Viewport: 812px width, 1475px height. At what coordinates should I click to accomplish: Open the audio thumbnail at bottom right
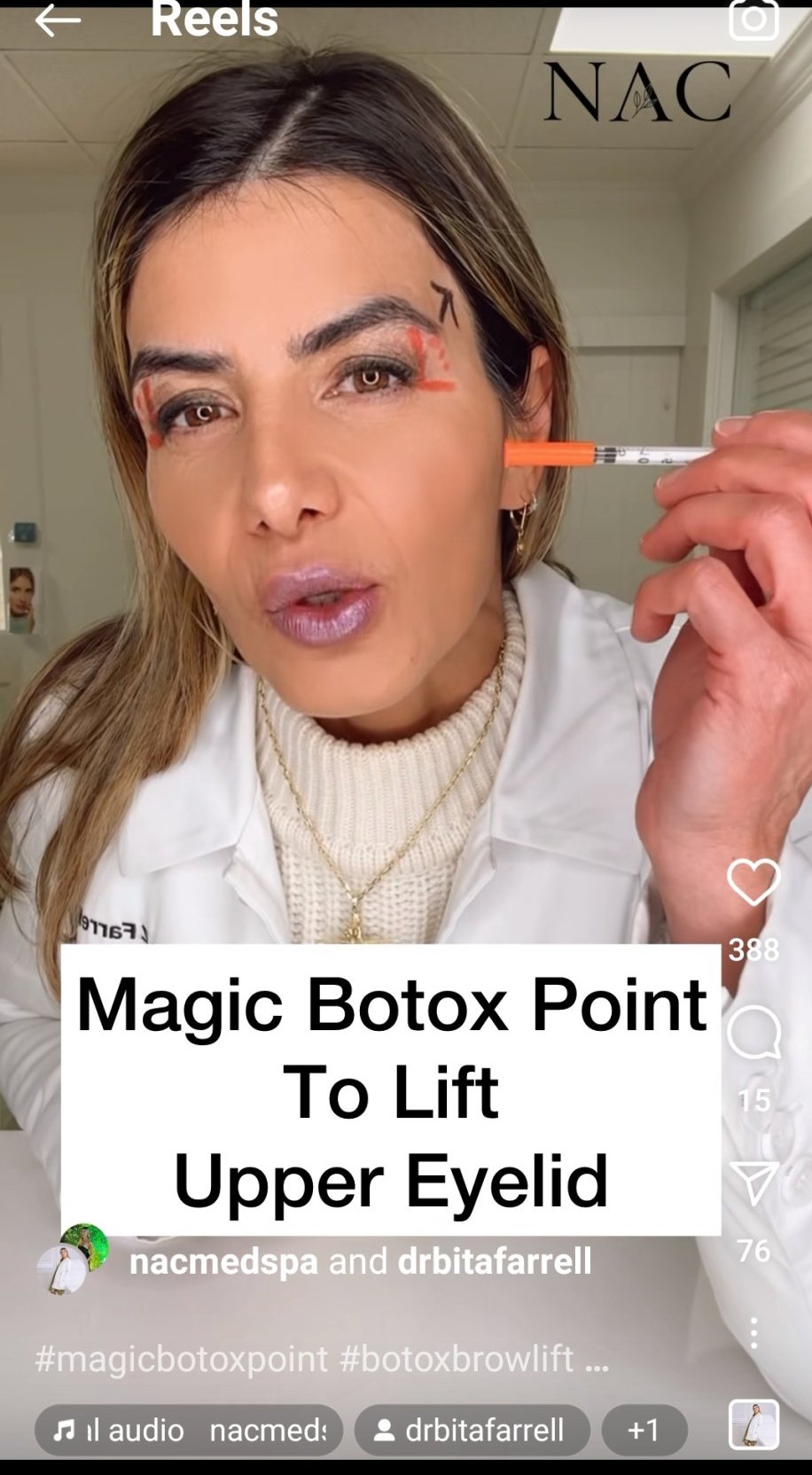753,1424
